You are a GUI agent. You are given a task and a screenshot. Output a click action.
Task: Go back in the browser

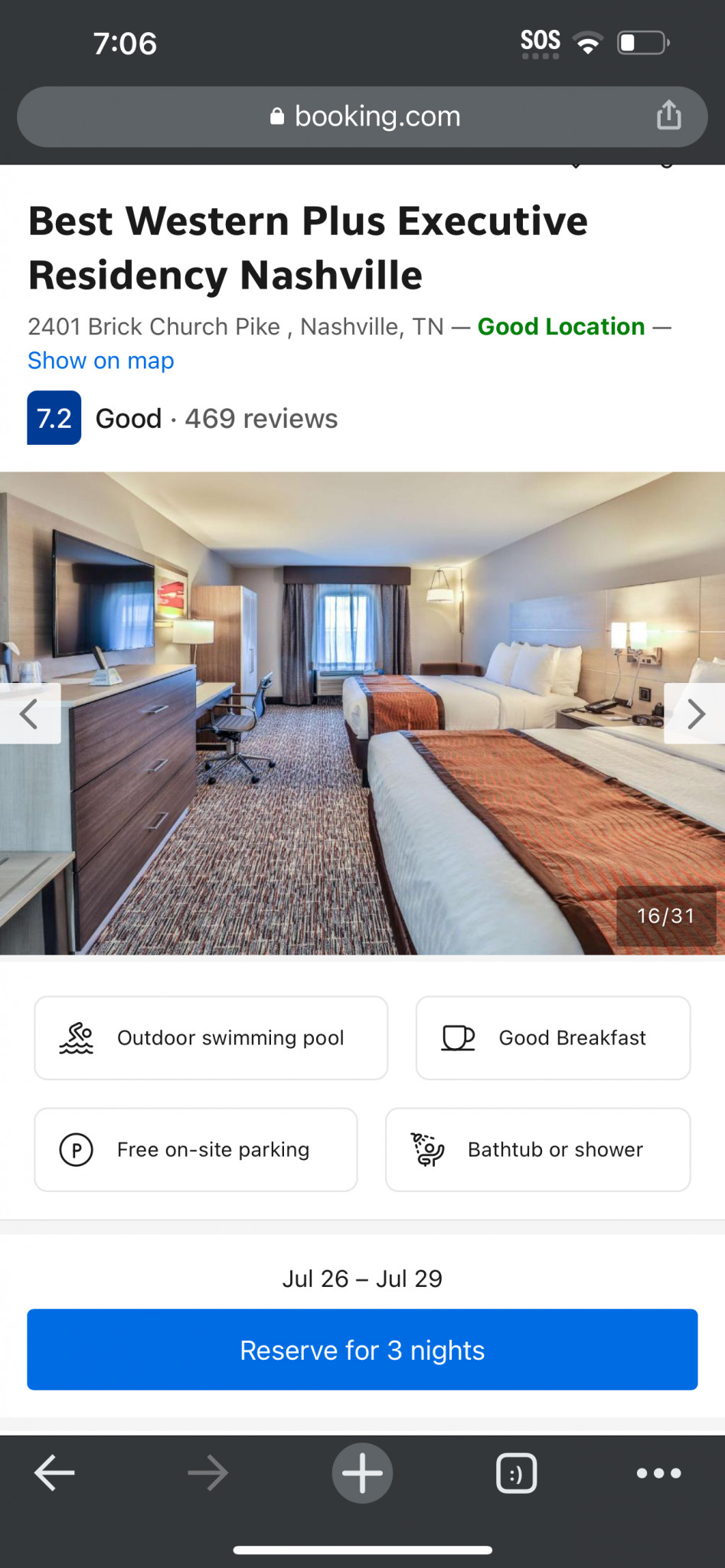55,1472
